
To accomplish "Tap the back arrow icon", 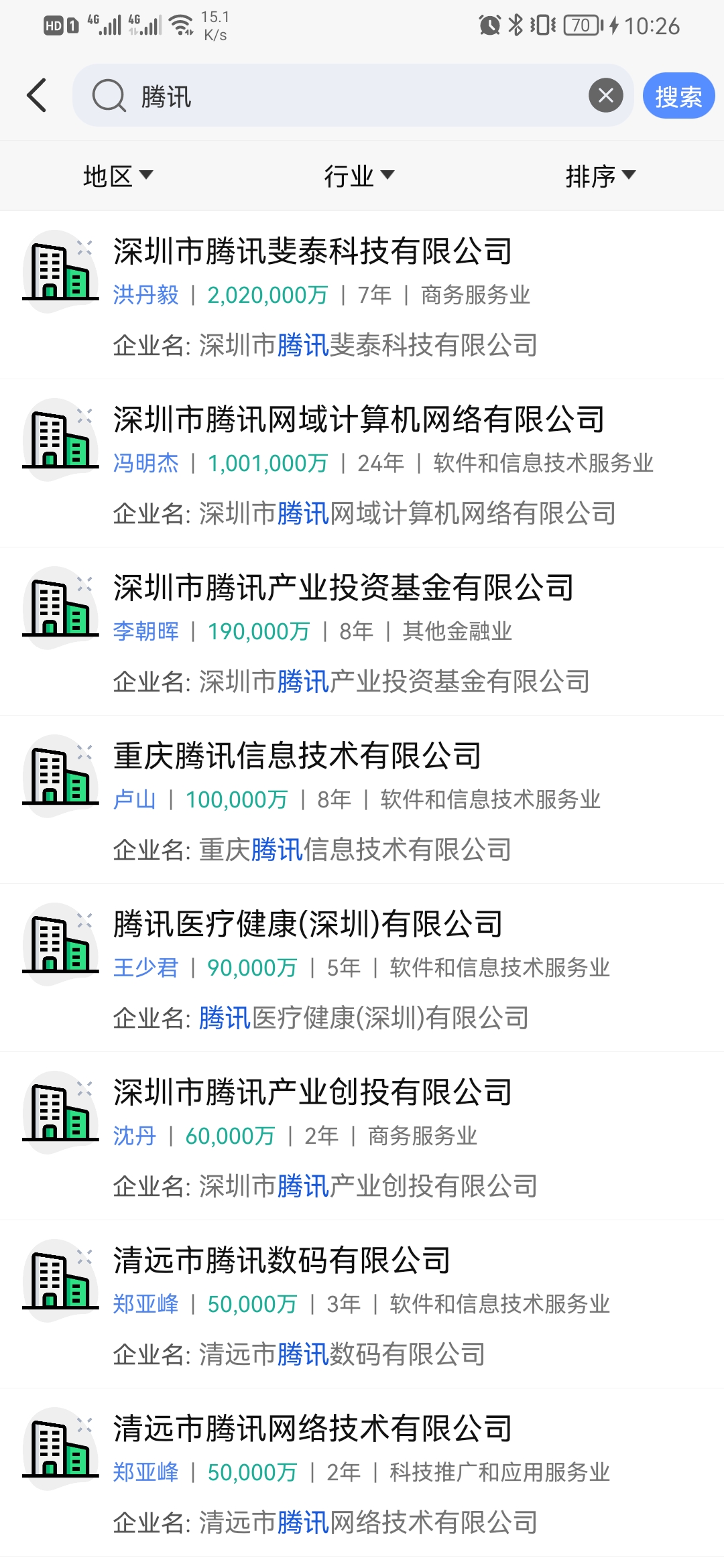I will [37, 94].
